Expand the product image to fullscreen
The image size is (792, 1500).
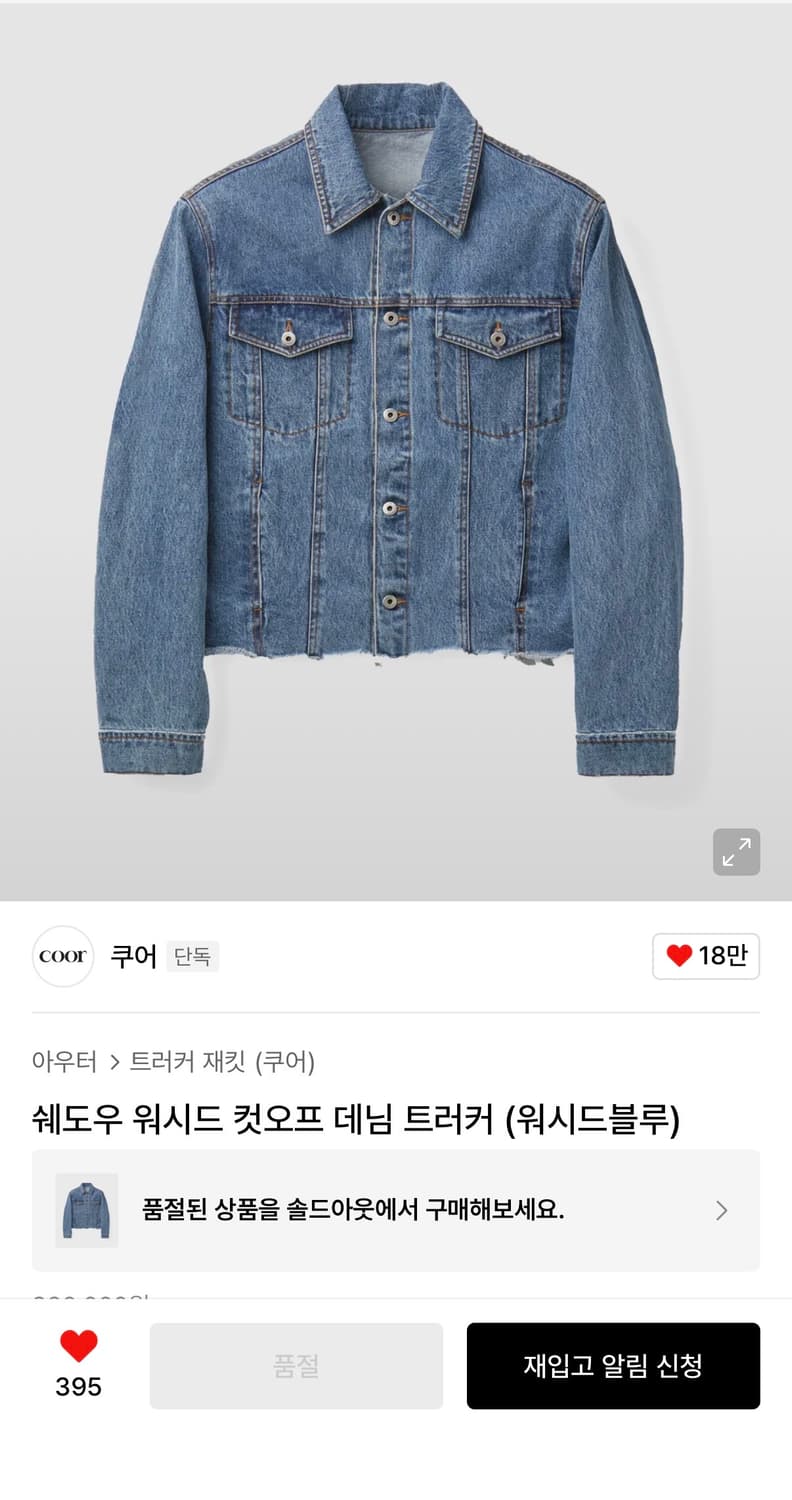coord(736,851)
